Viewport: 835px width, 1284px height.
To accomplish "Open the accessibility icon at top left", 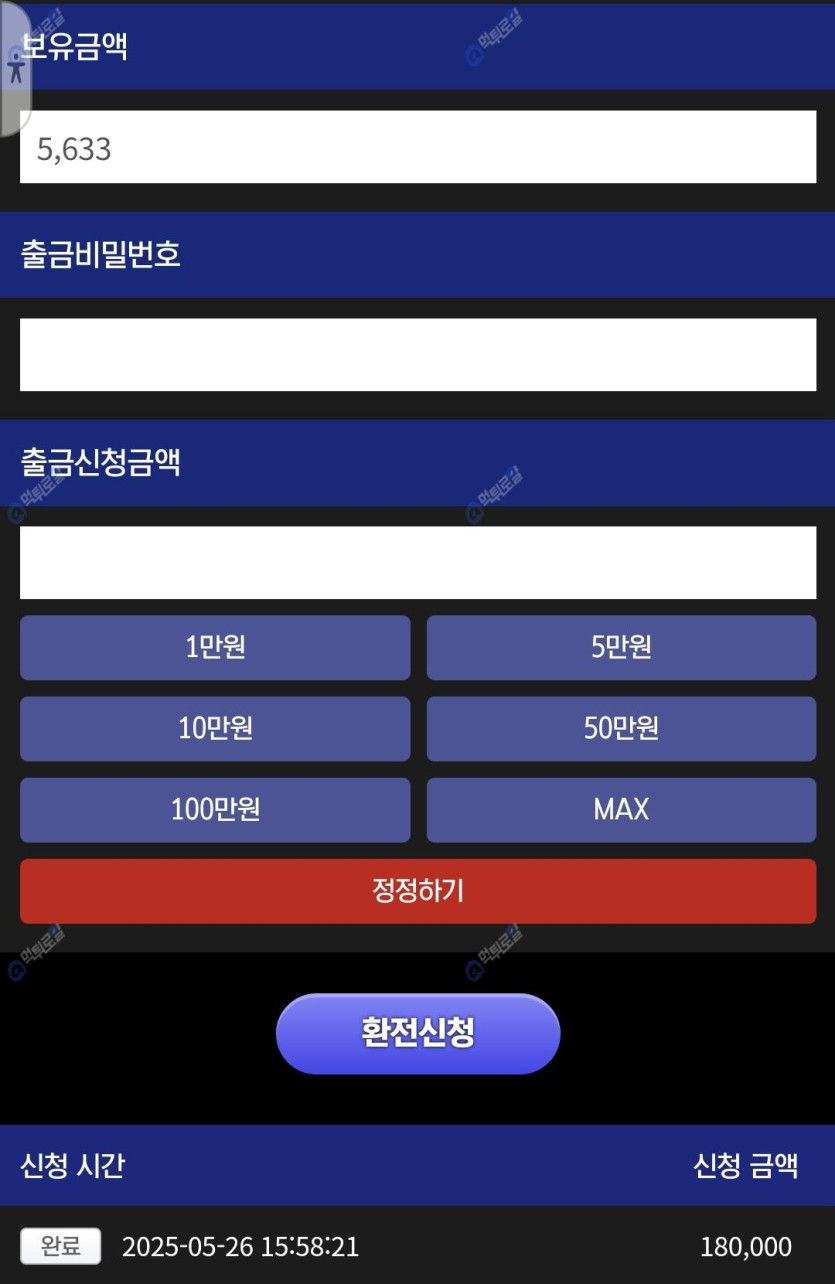I will [x=14, y=68].
